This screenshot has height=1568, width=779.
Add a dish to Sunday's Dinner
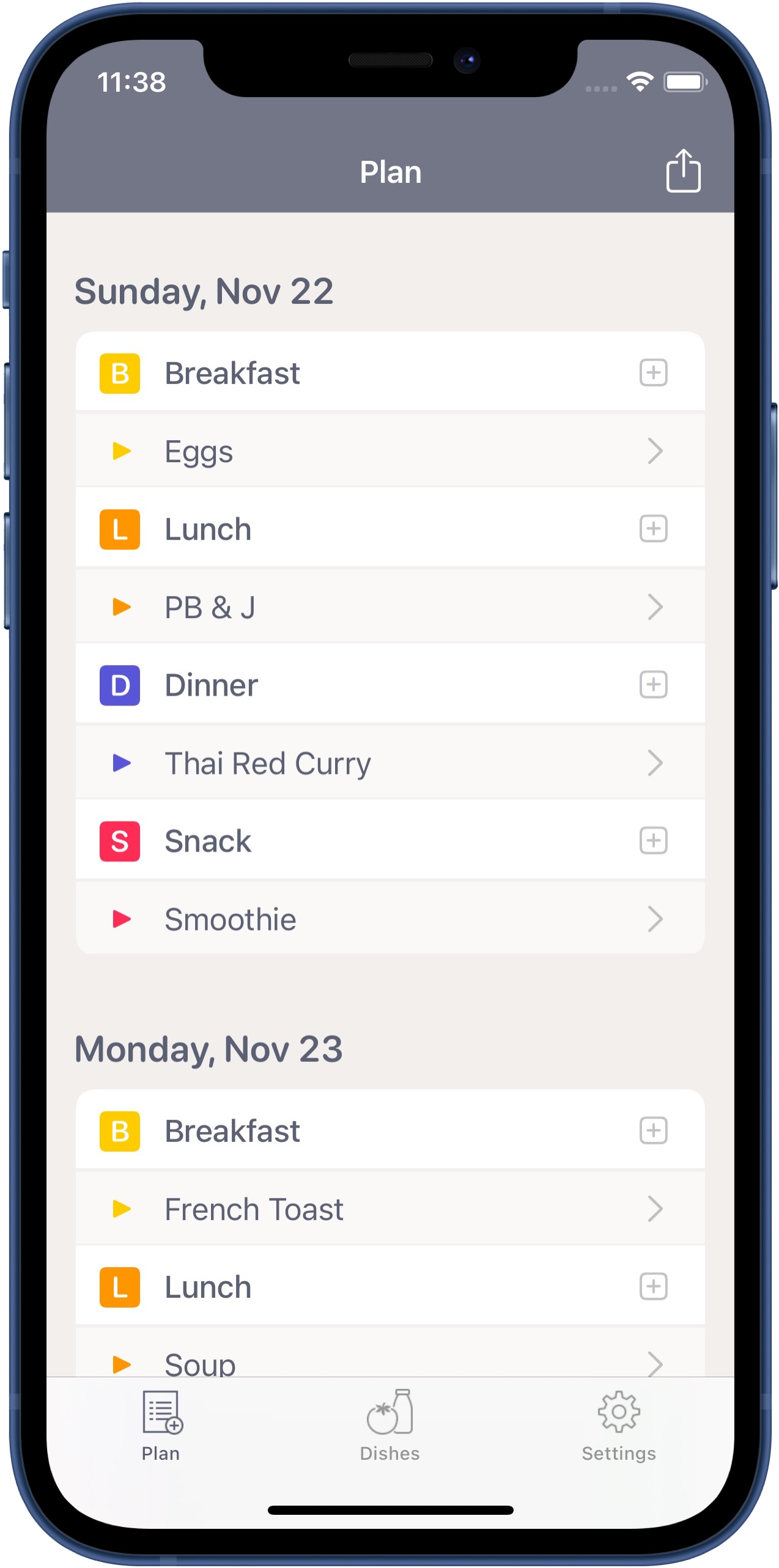[x=652, y=685]
